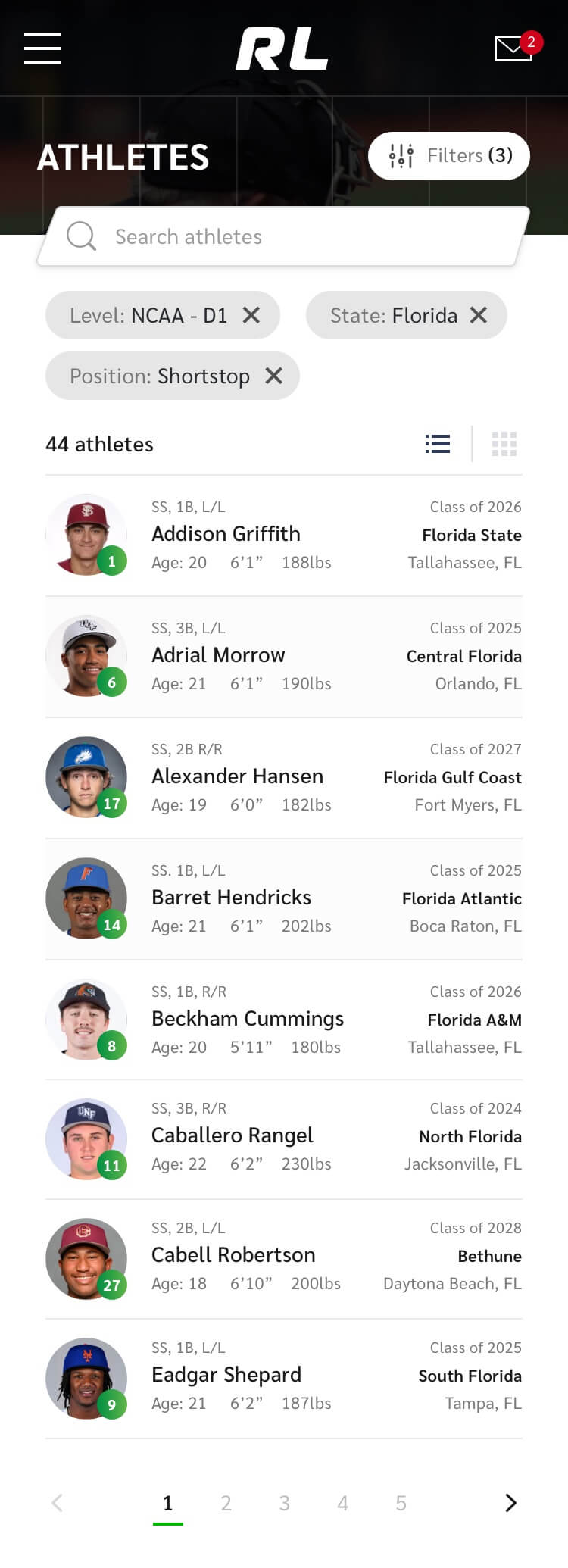Open the Filters panel
This screenshot has width=568, height=1568.
point(448,156)
